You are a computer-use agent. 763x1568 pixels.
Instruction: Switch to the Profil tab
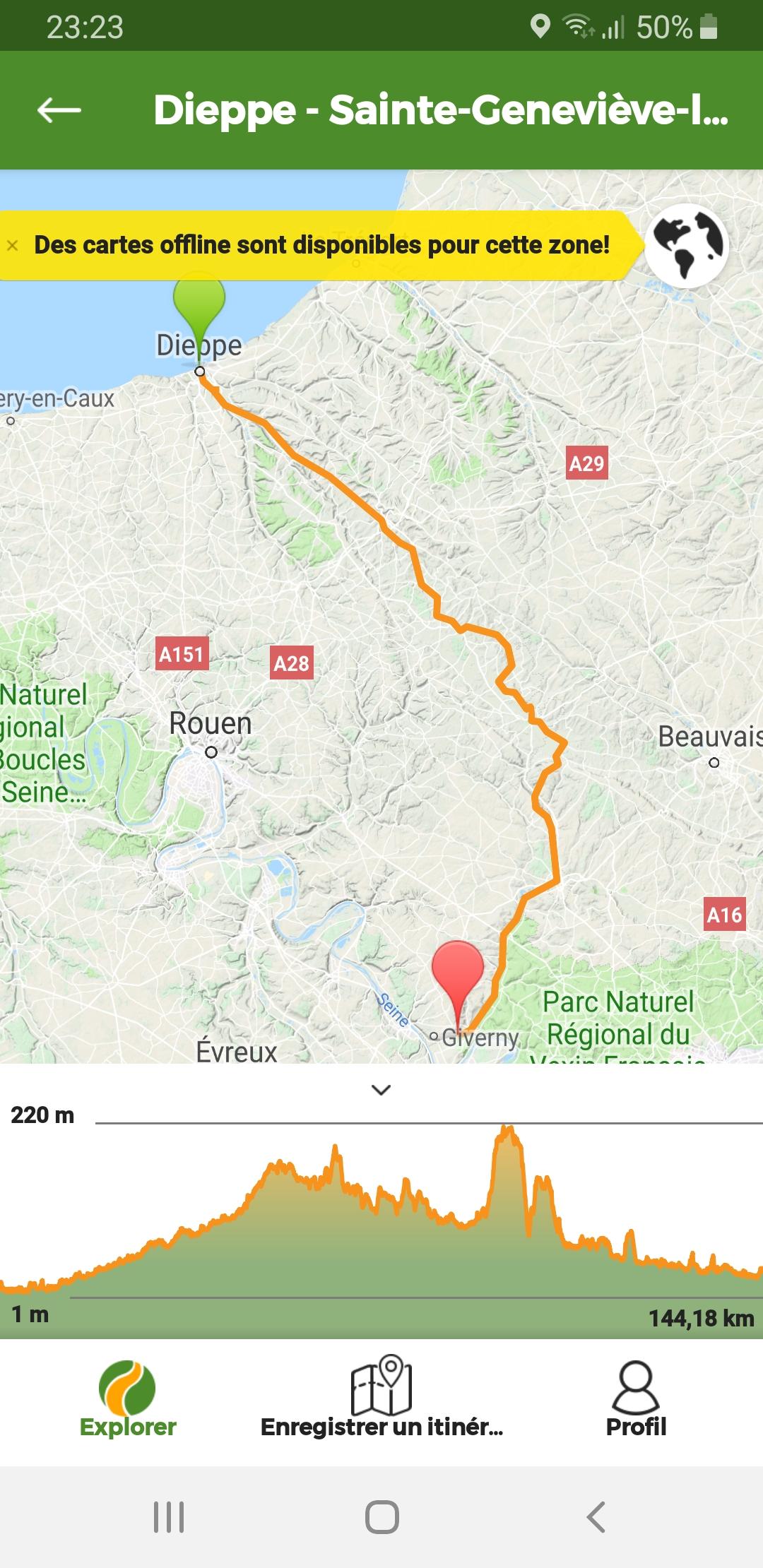pos(636,1400)
